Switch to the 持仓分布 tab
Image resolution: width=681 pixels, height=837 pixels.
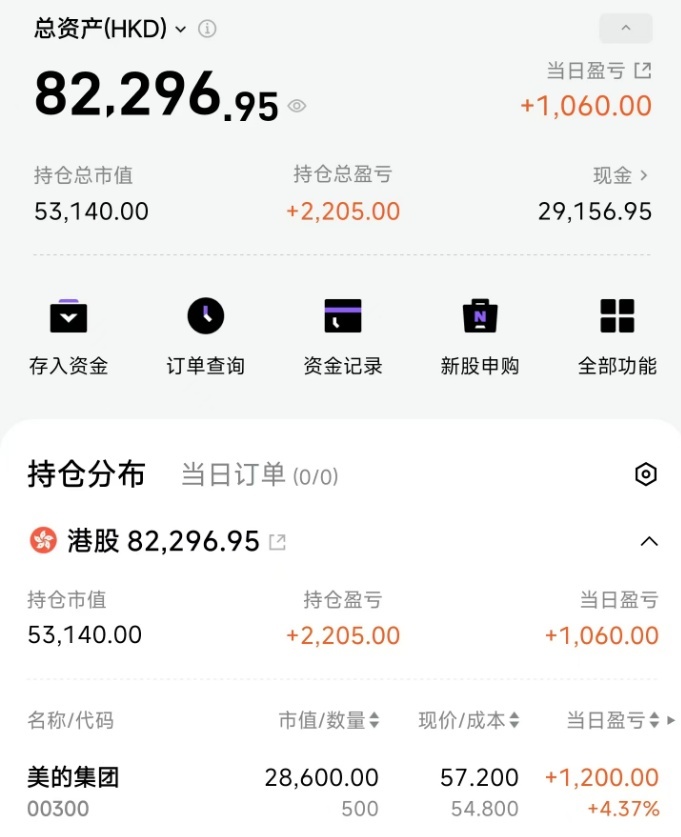coord(86,474)
